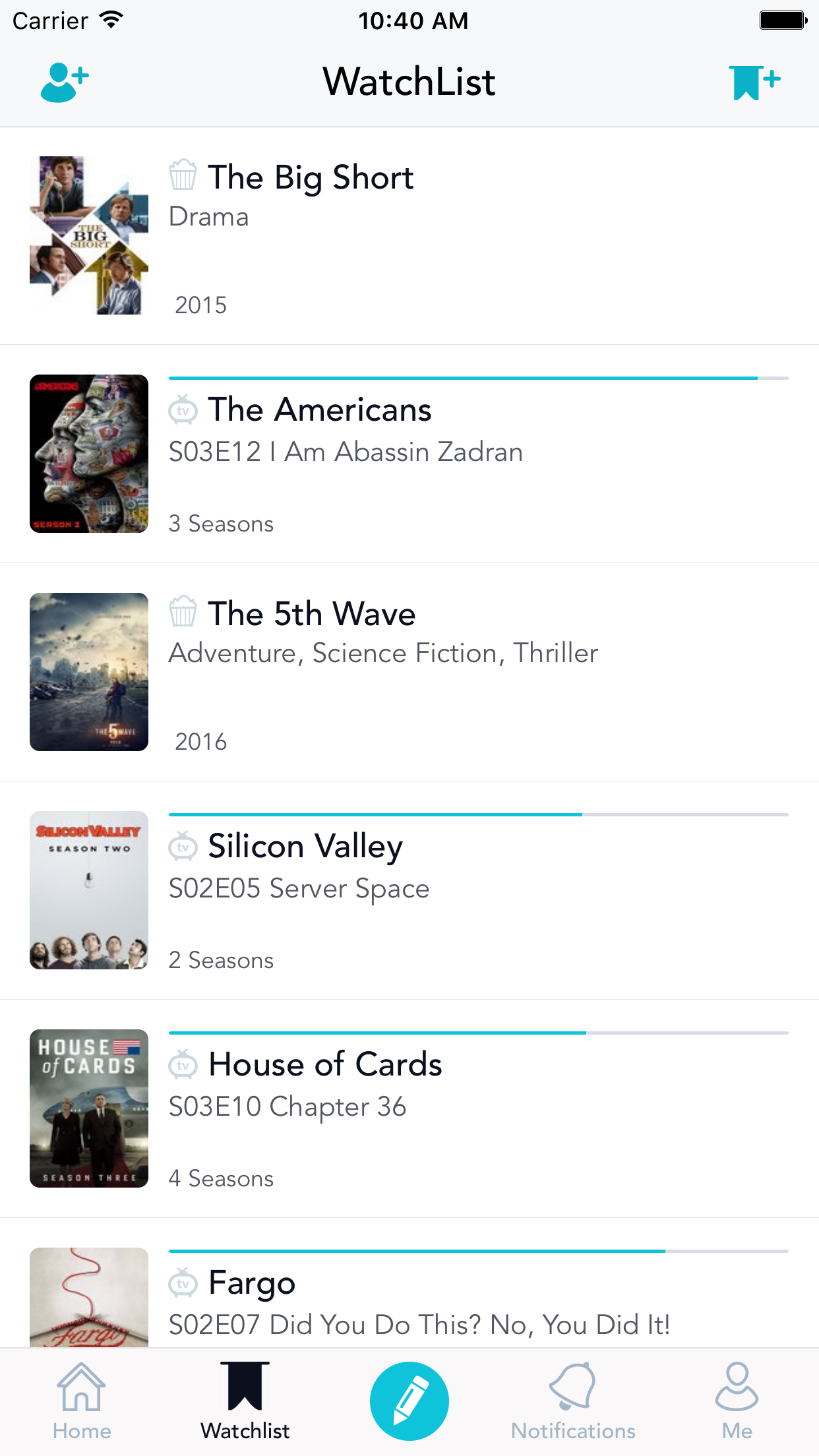
Task: Select the Watchlist tab
Action: (x=245, y=1402)
